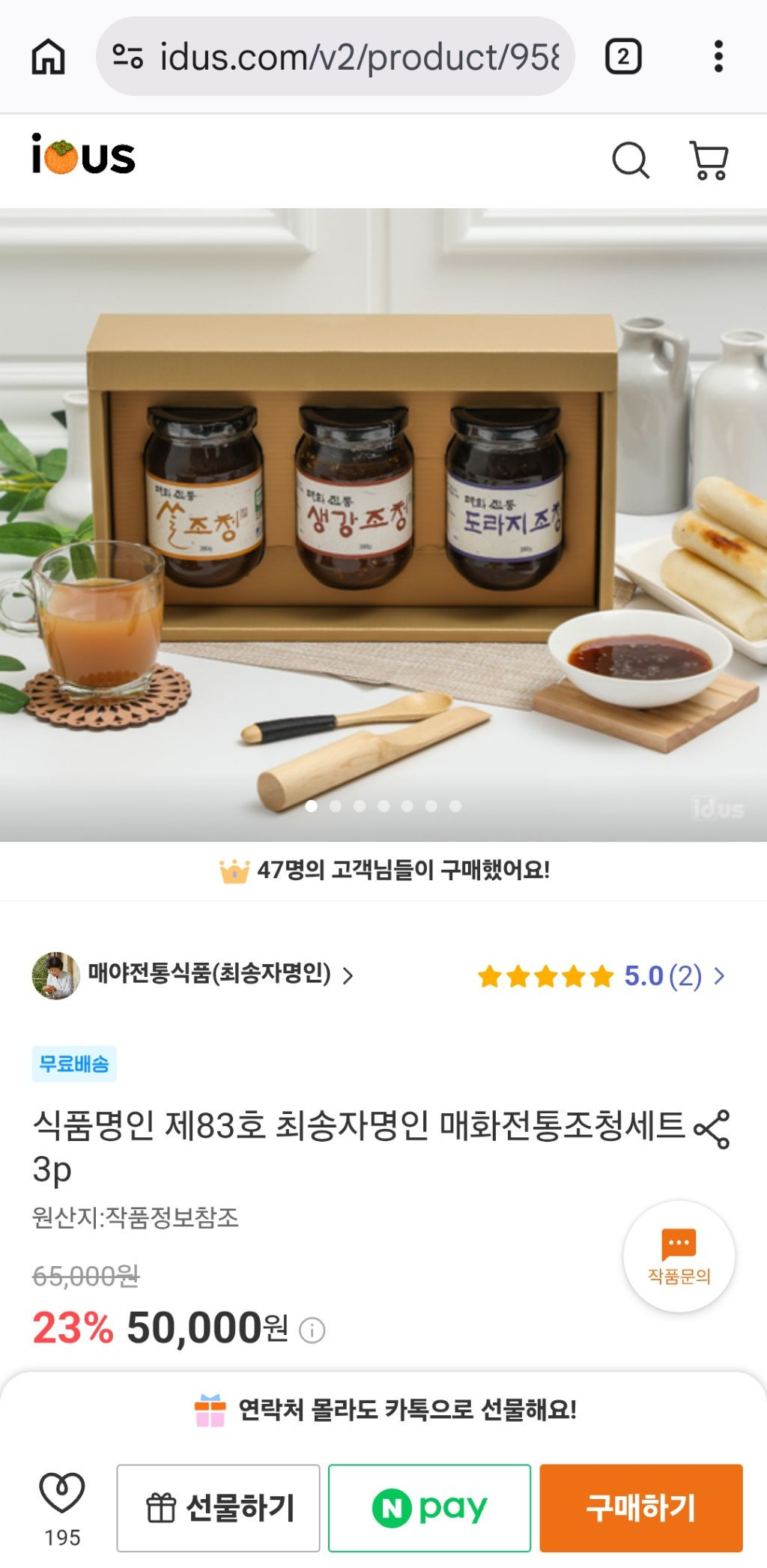This screenshot has width=767, height=1568.
Task: Open the browser overflow menu
Action: (x=718, y=57)
